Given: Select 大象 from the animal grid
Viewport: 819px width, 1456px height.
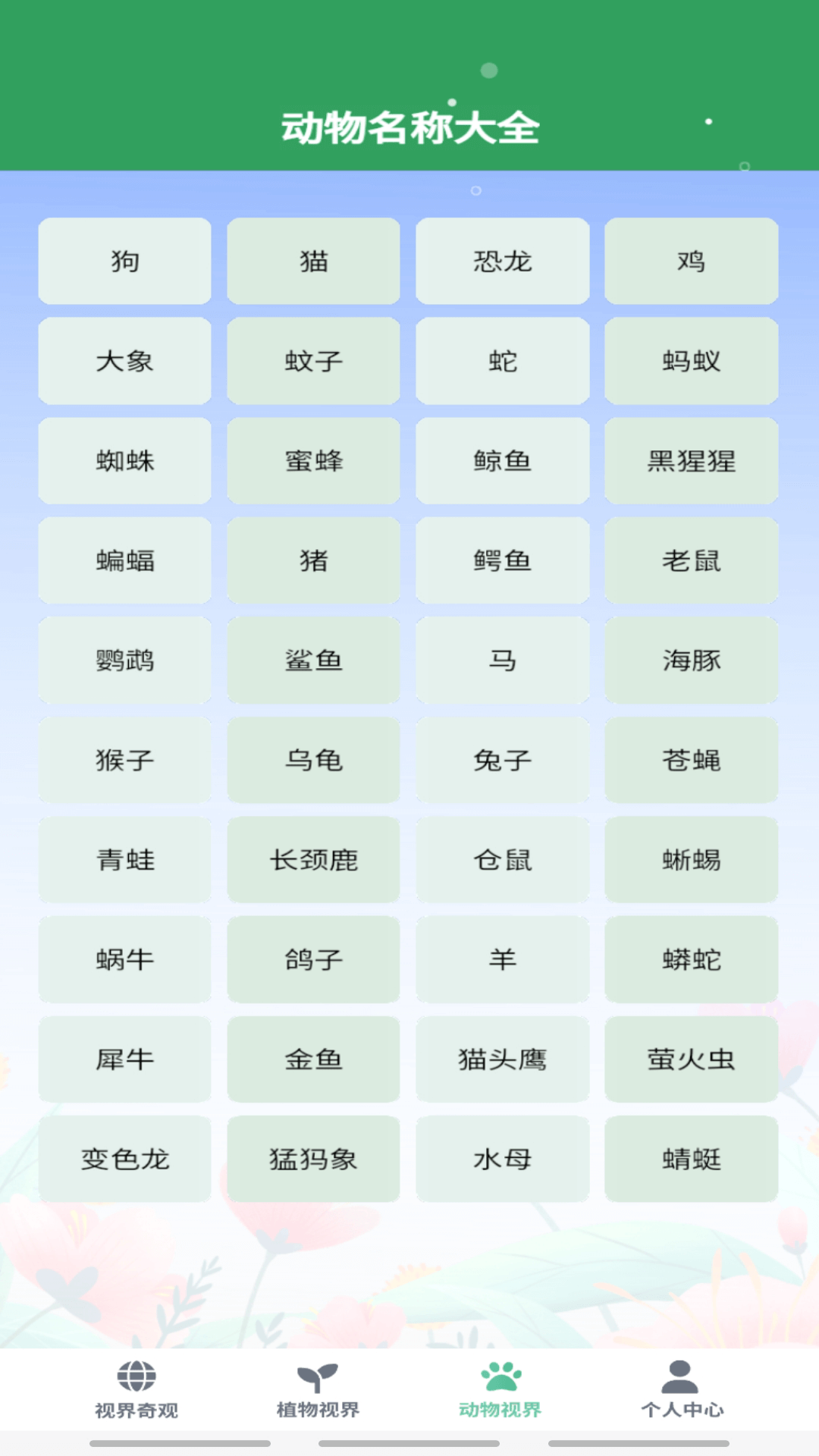Looking at the screenshot, I should click(124, 361).
